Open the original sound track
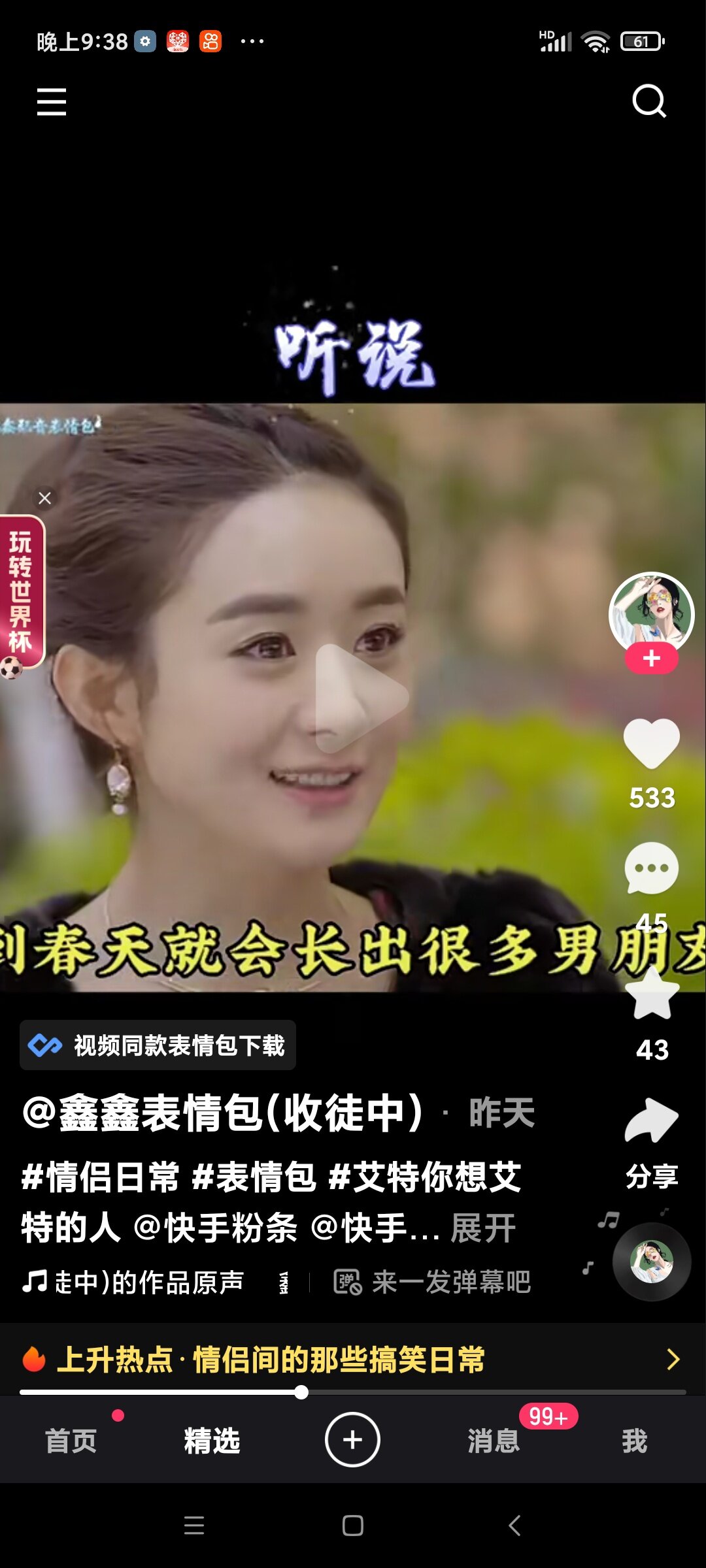Screen dimensions: 706x1568 [x=134, y=1282]
